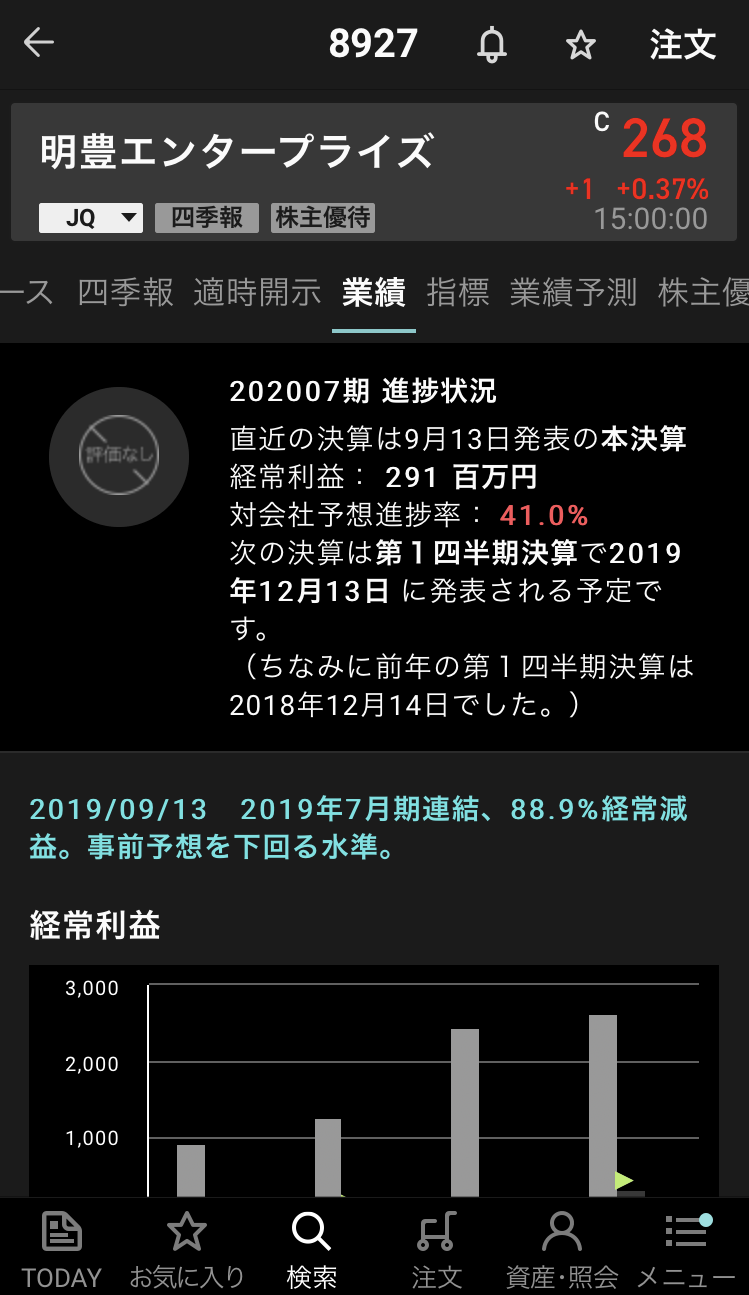The height and width of the screenshot is (1295, 749).
Task: Tap the 注文 order button at the top
Action: (x=682, y=45)
